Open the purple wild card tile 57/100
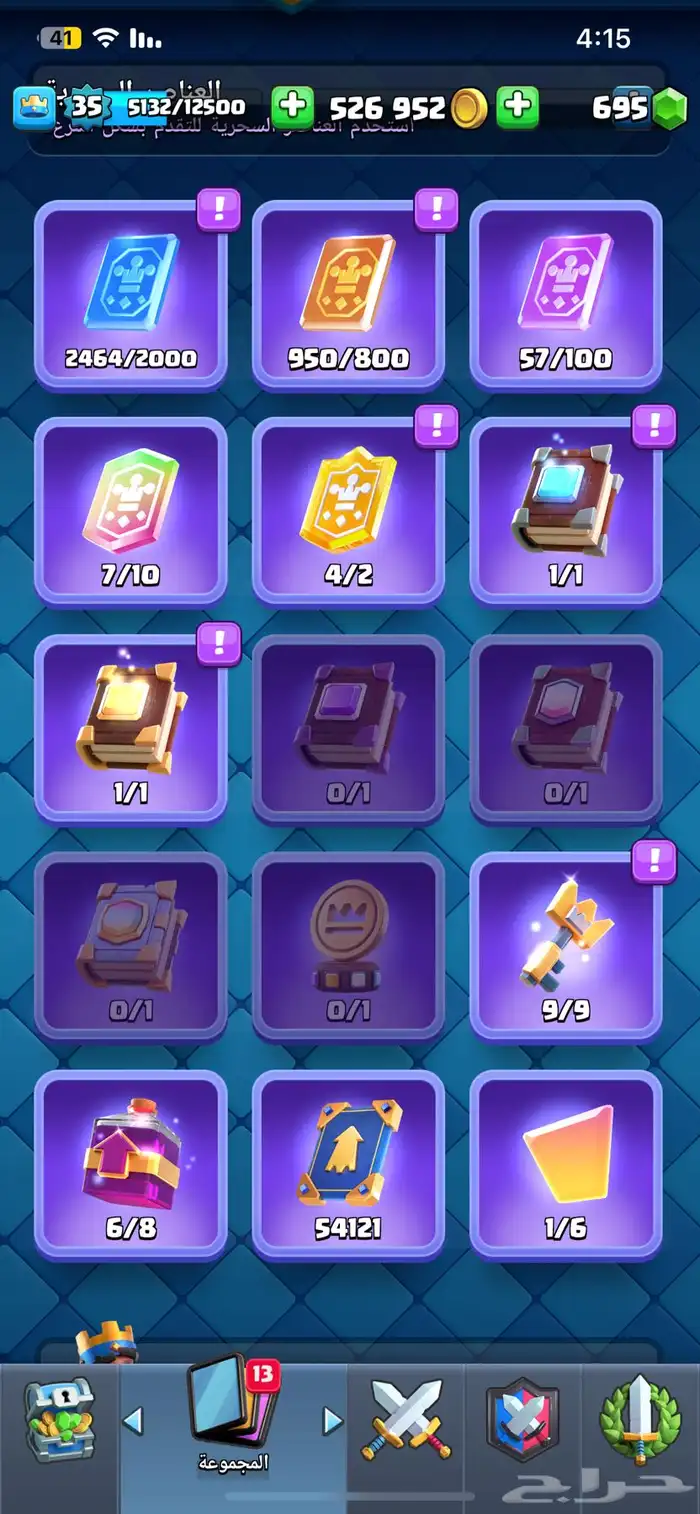Viewport: 700px width, 1514px height. [566, 295]
